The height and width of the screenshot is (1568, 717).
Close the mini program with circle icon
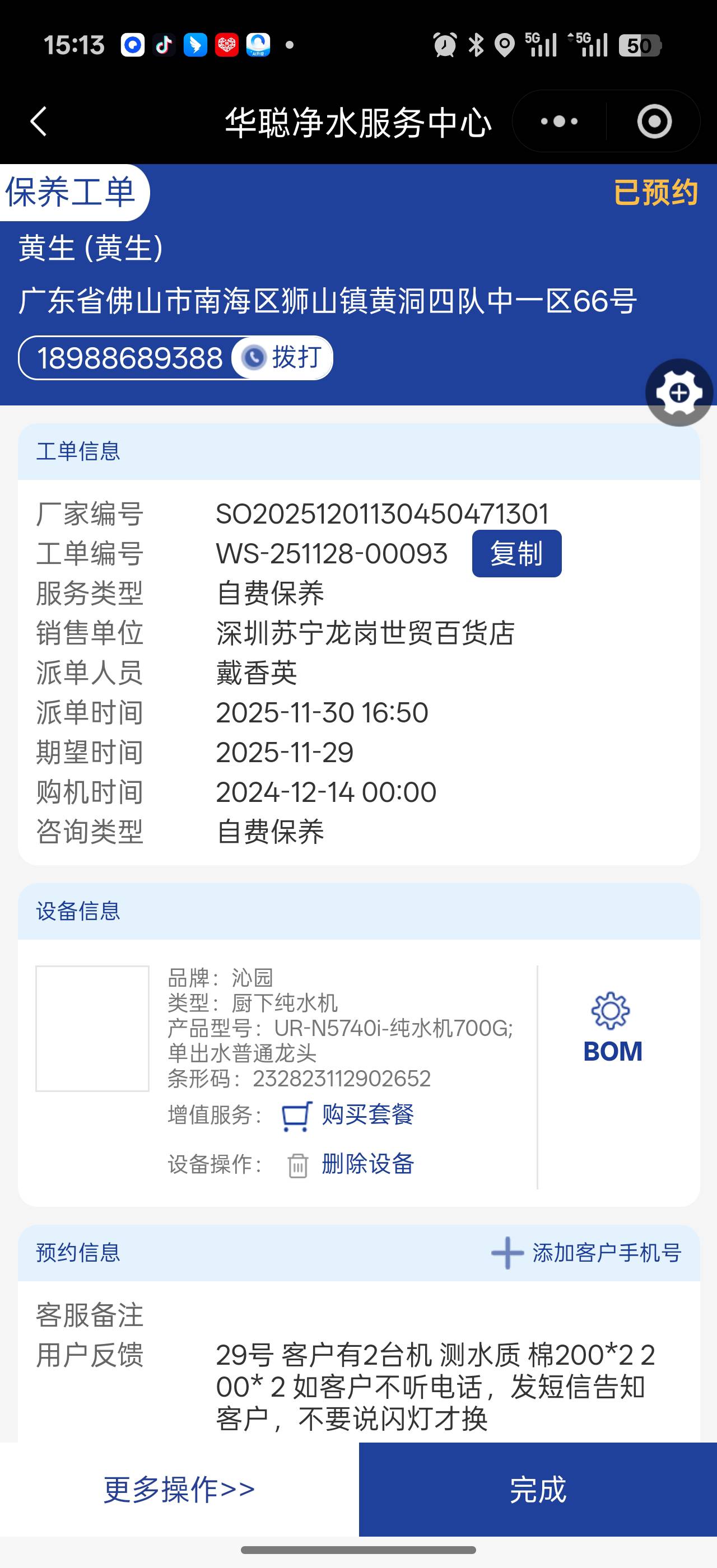point(654,122)
